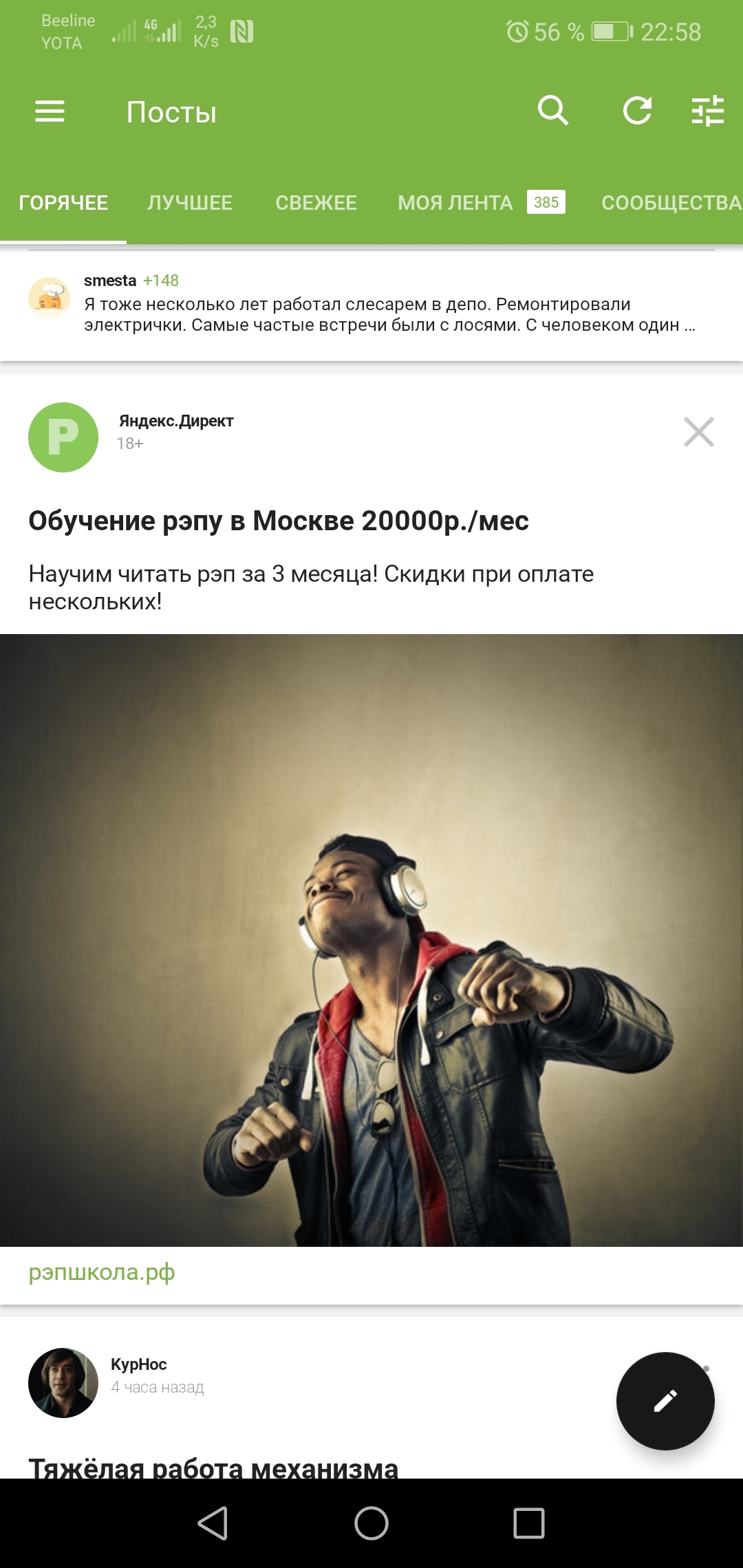This screenshot has width=743, height=1568.
Task: Follow the рэпшкола.рф link
Action: [102, 1272]
